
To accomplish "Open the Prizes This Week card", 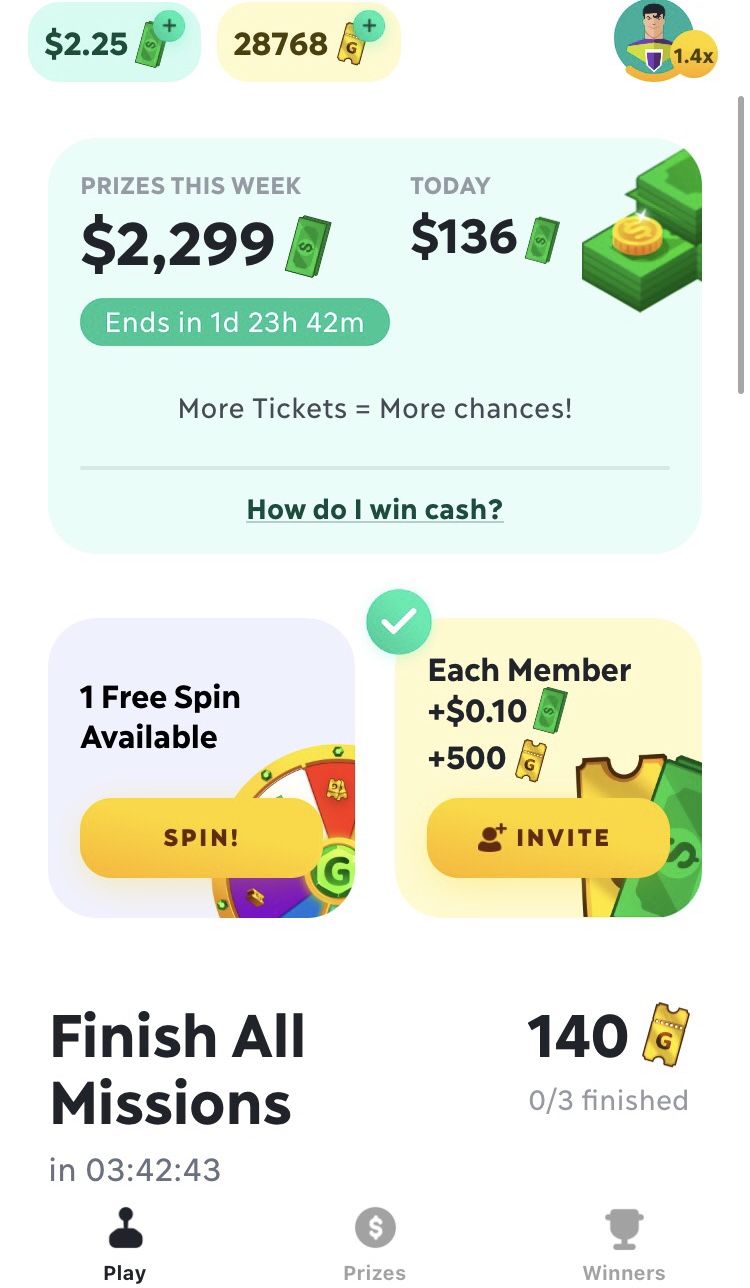I will click(374, 300).
